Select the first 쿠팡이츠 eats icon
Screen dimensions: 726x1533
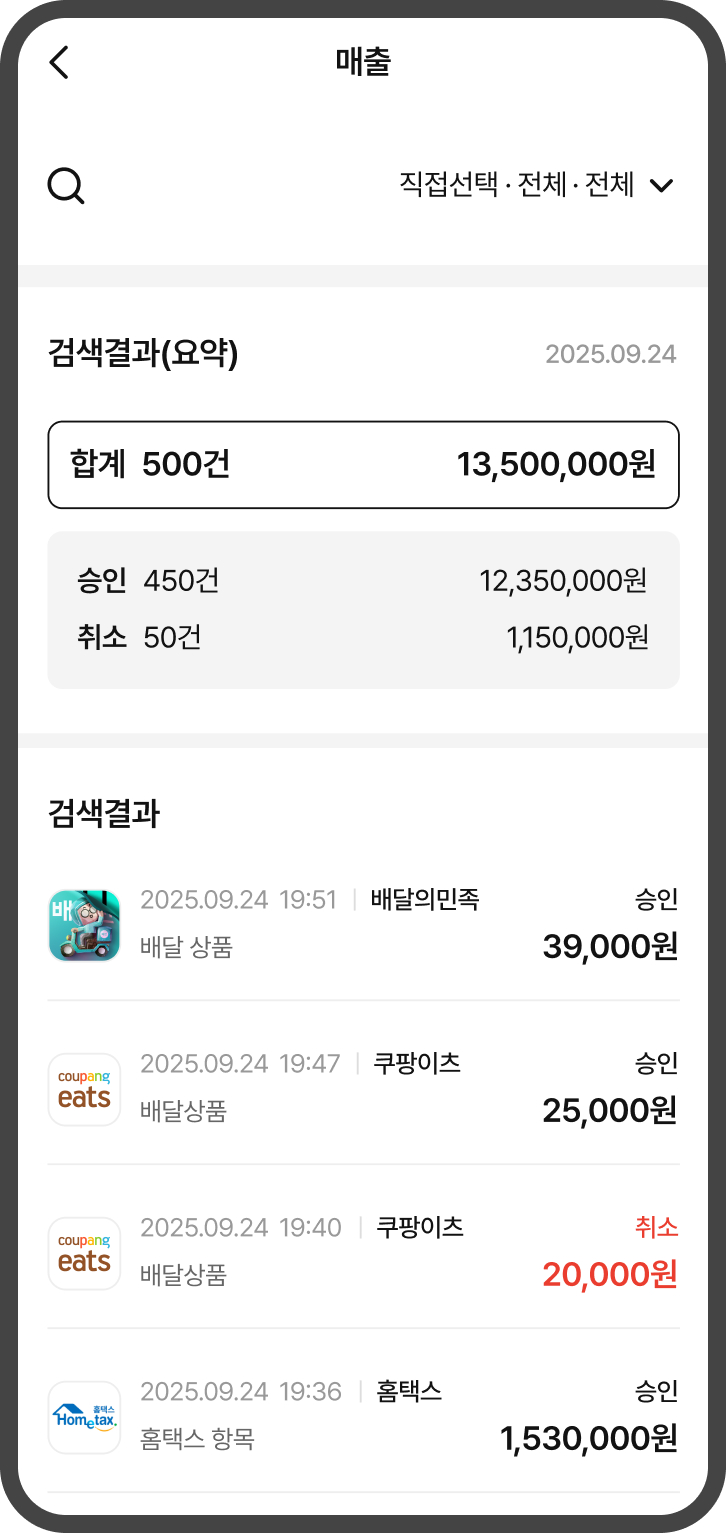(84, 1089)
